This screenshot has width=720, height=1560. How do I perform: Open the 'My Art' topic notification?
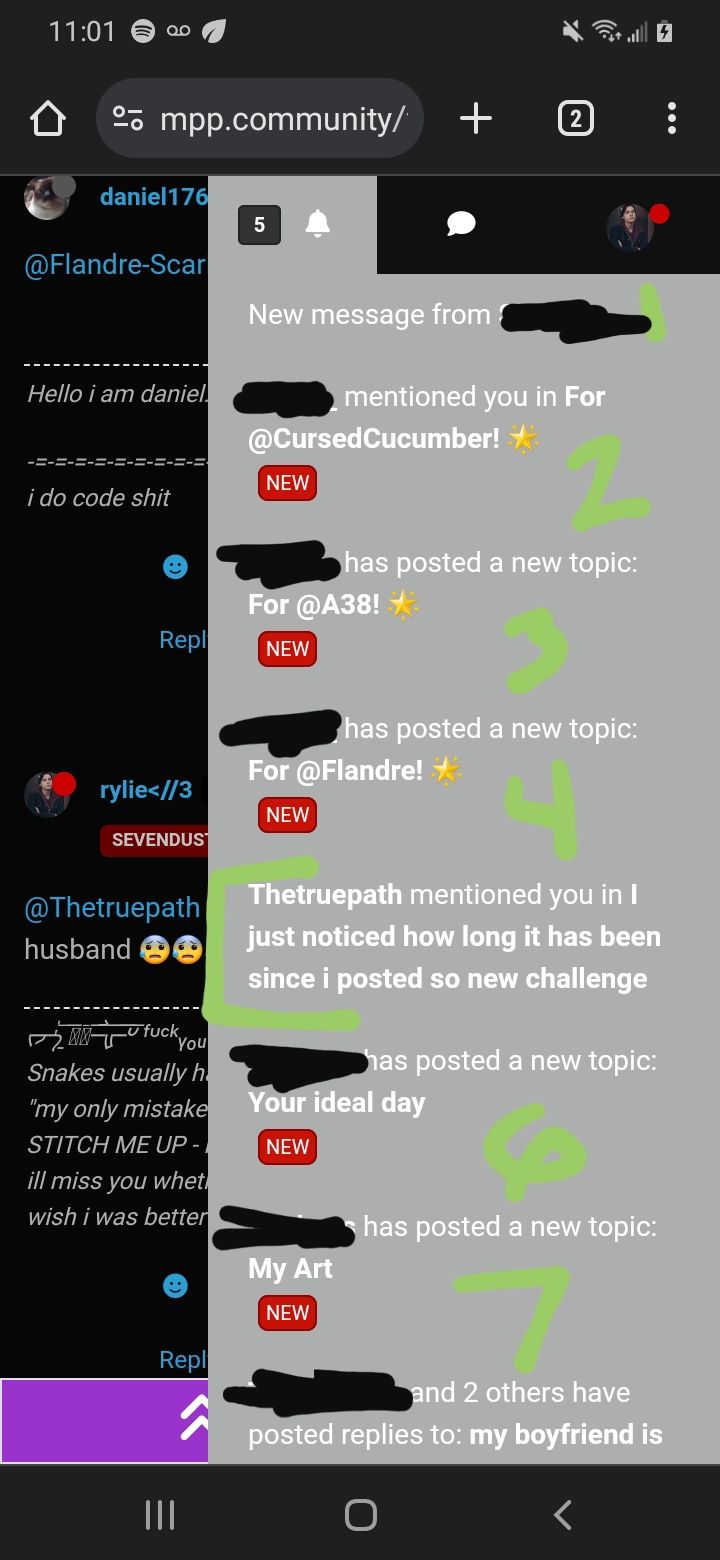(x=291, y=1269)
